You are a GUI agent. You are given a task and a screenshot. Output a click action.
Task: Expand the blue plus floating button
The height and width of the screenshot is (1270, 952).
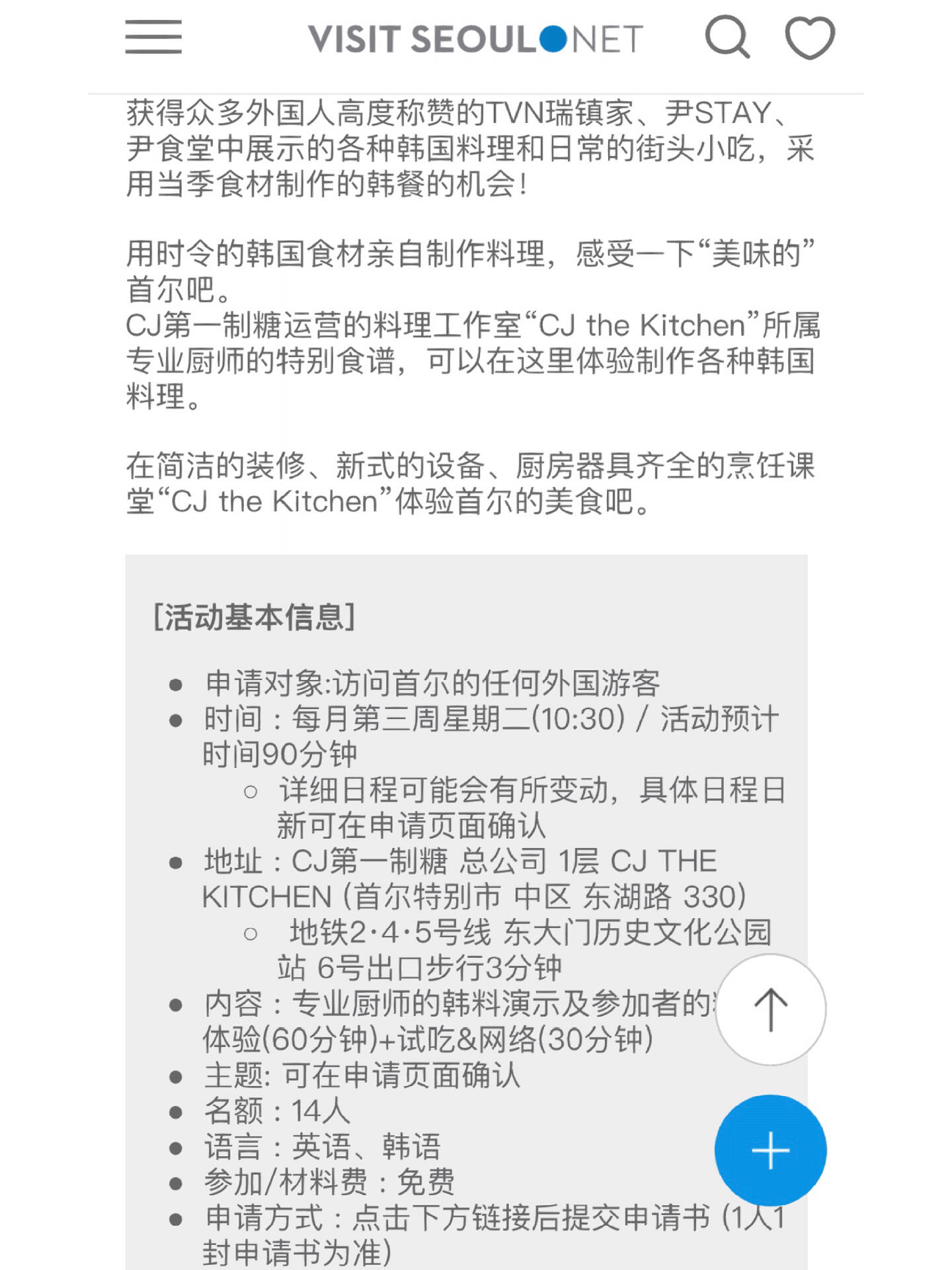point(770,1150)
